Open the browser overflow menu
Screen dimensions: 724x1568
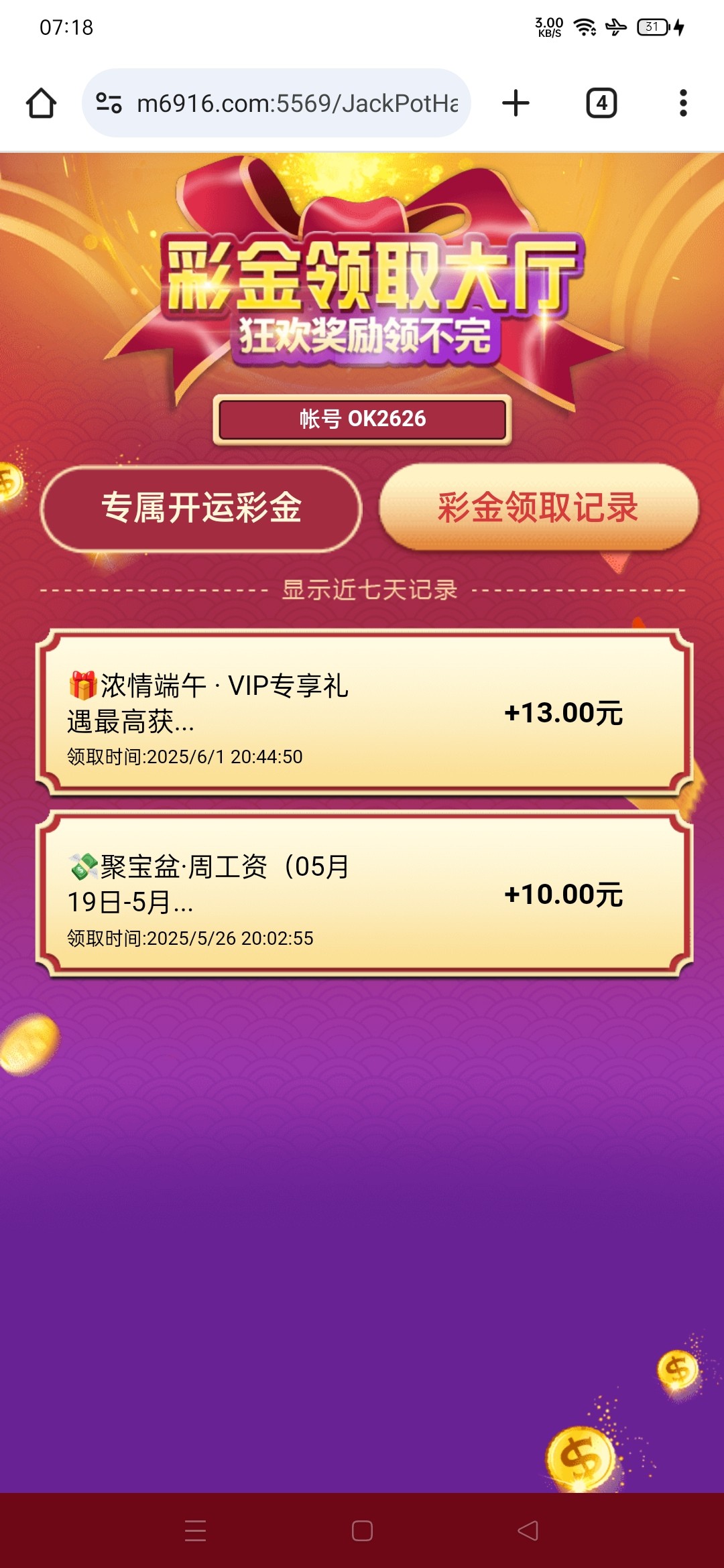[682, 103]
